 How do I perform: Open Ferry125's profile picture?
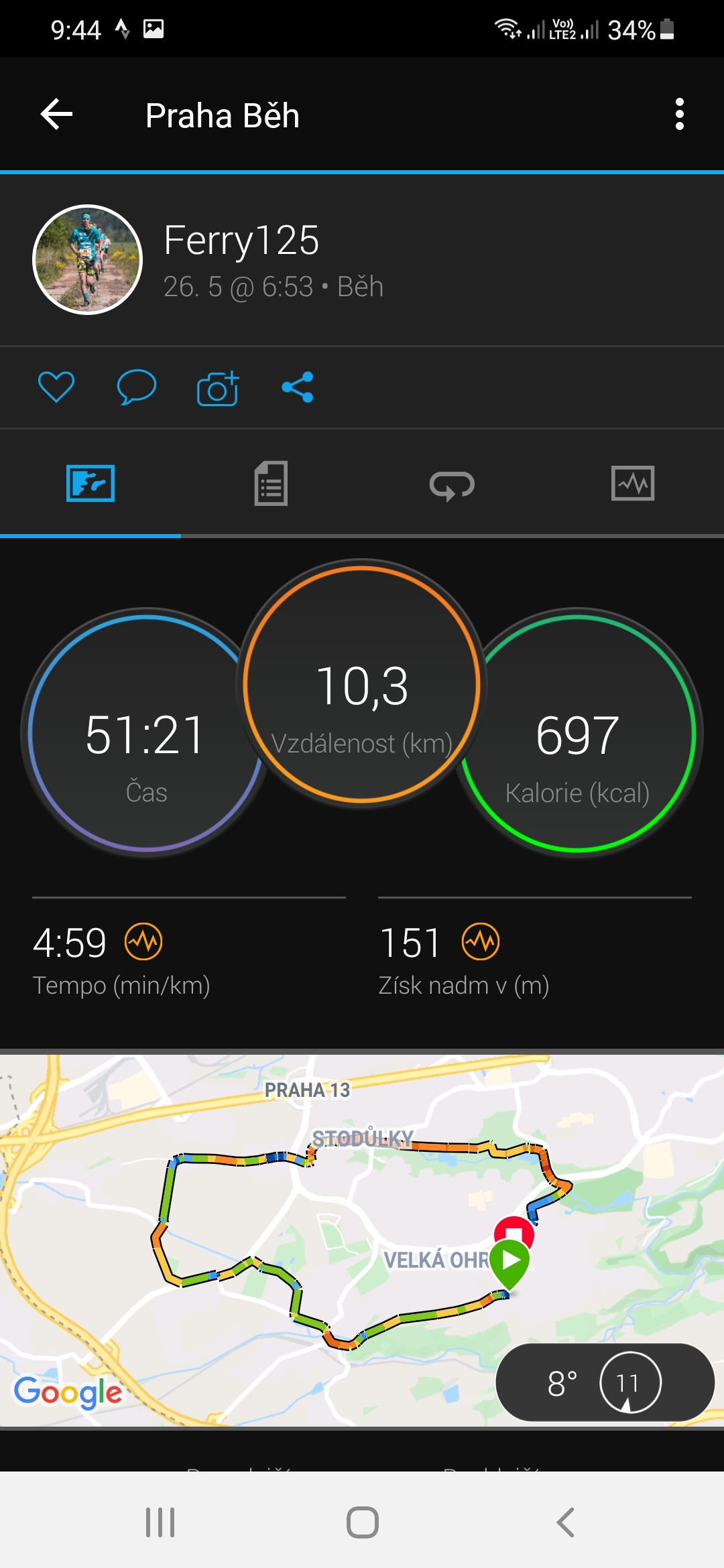coord(88,259)
